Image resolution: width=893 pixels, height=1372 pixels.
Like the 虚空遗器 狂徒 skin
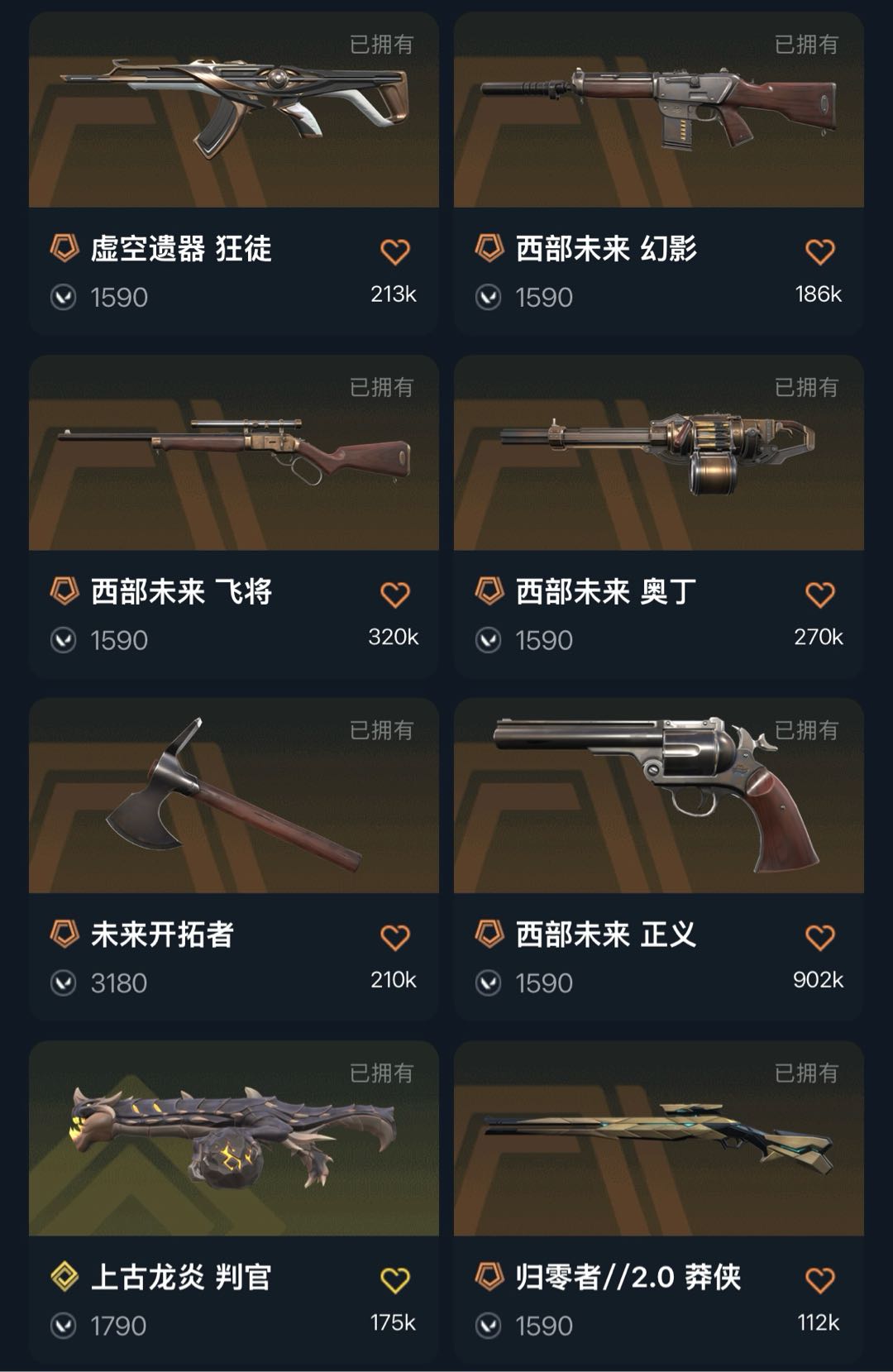tap(394, 251)
